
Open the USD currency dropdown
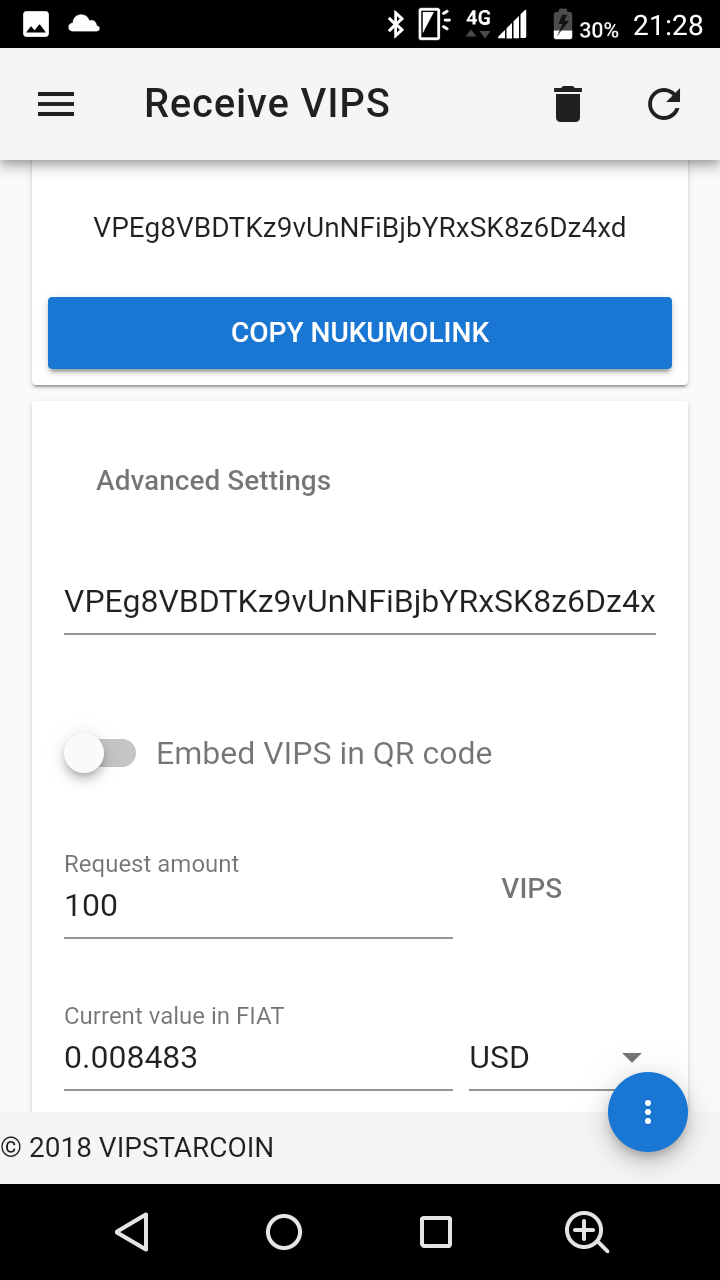555,1058
